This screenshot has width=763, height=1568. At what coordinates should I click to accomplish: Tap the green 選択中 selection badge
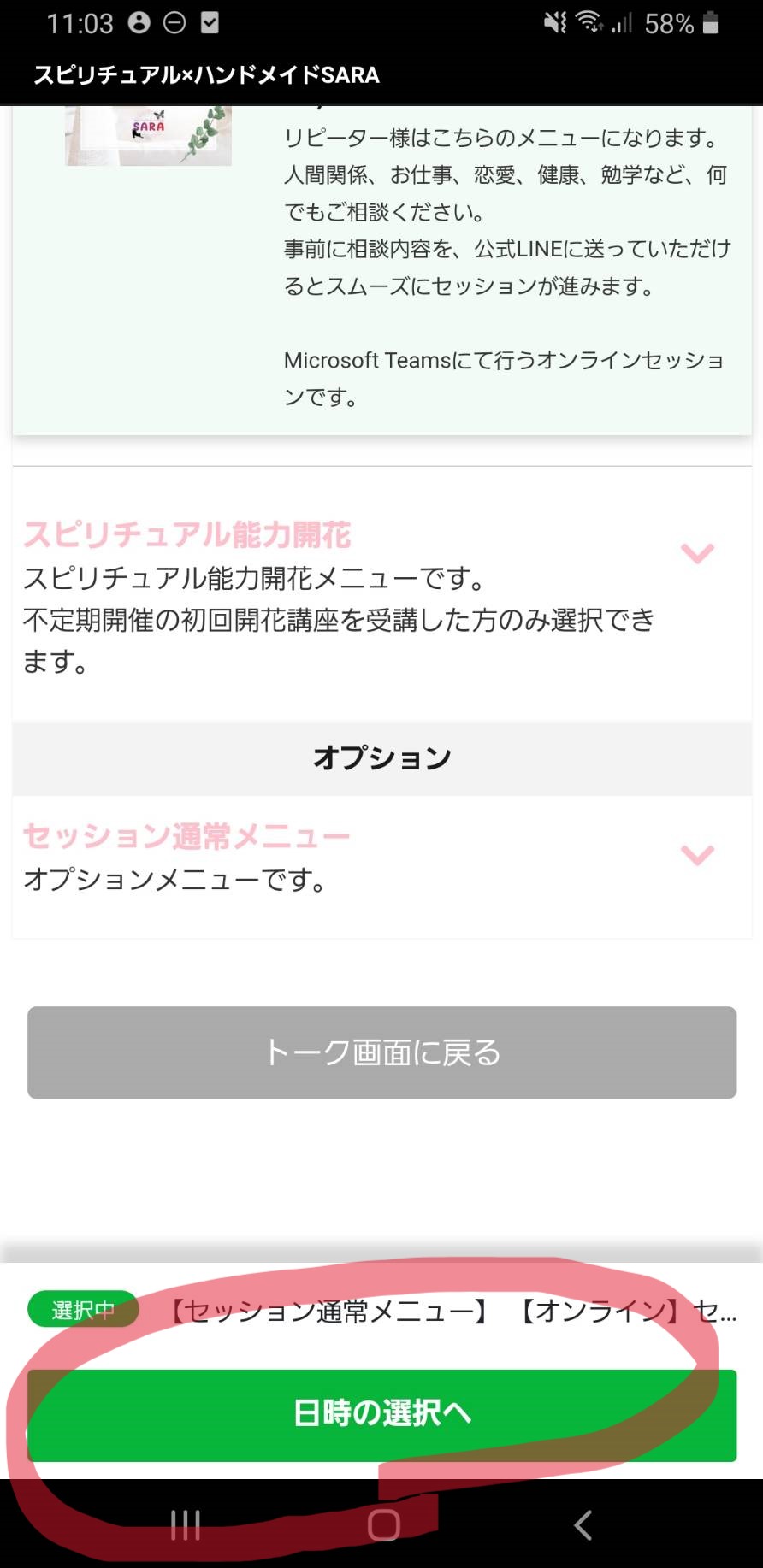click(x=83, y=1310)
